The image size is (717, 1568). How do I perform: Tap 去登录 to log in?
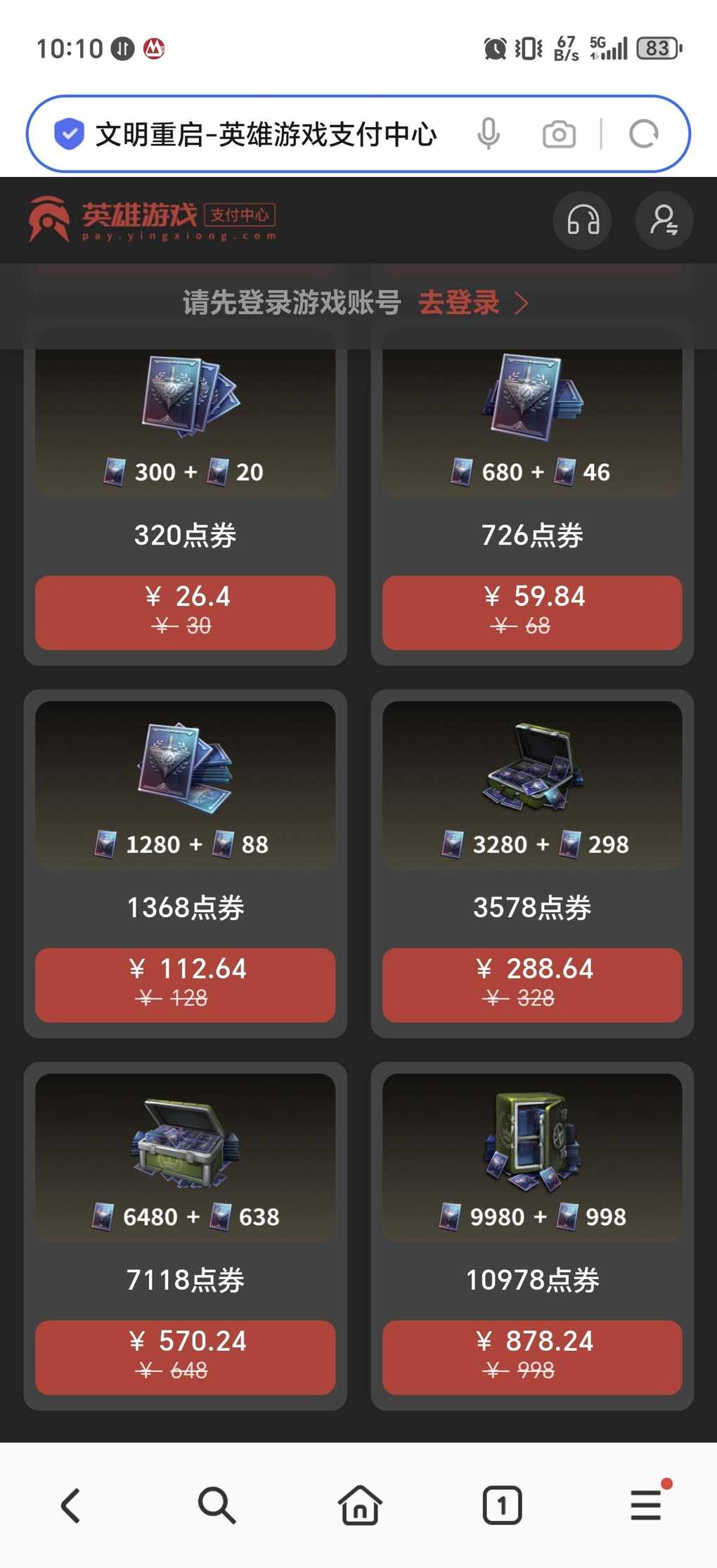click(472, 303)
